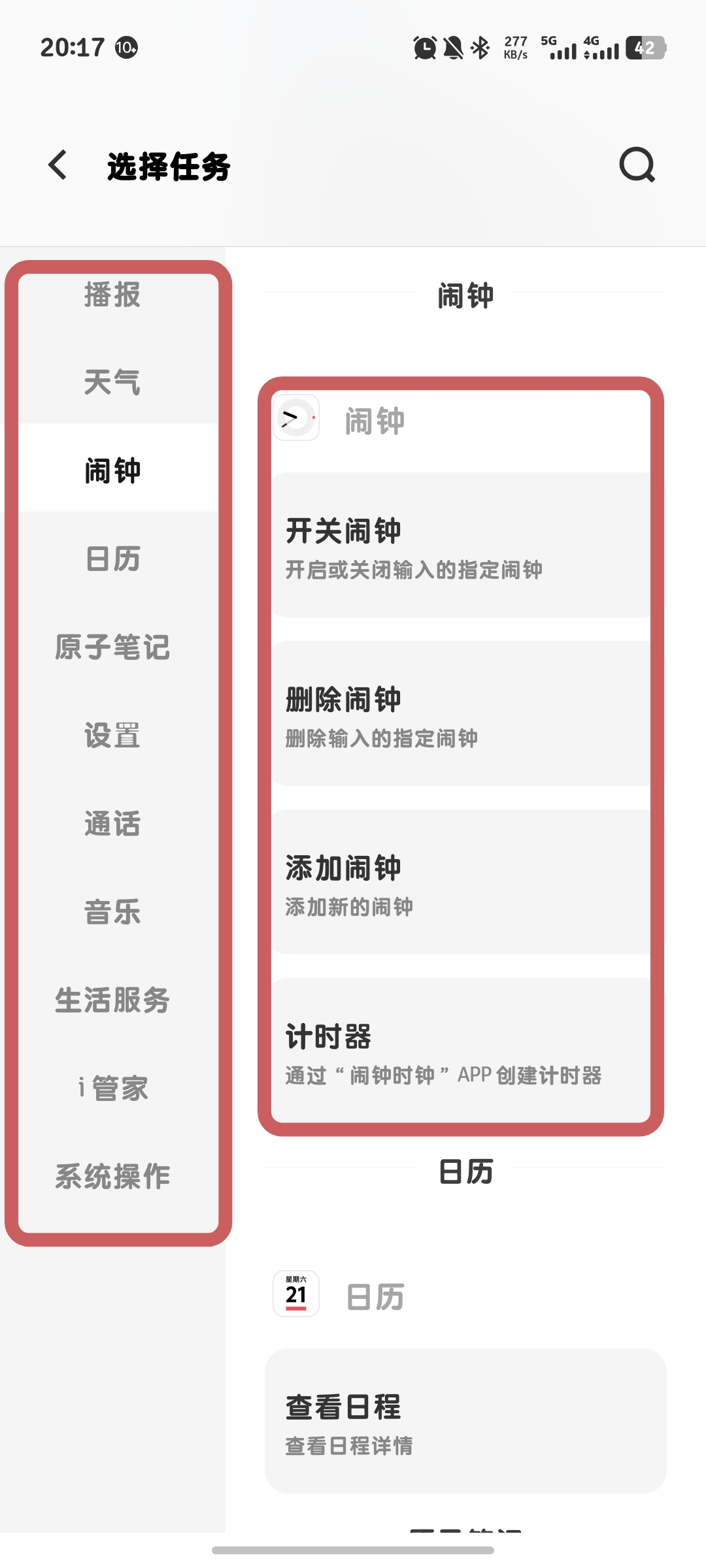Switch to the 天气 category
The image size is (706, 1568).
[x=112, y=382]
